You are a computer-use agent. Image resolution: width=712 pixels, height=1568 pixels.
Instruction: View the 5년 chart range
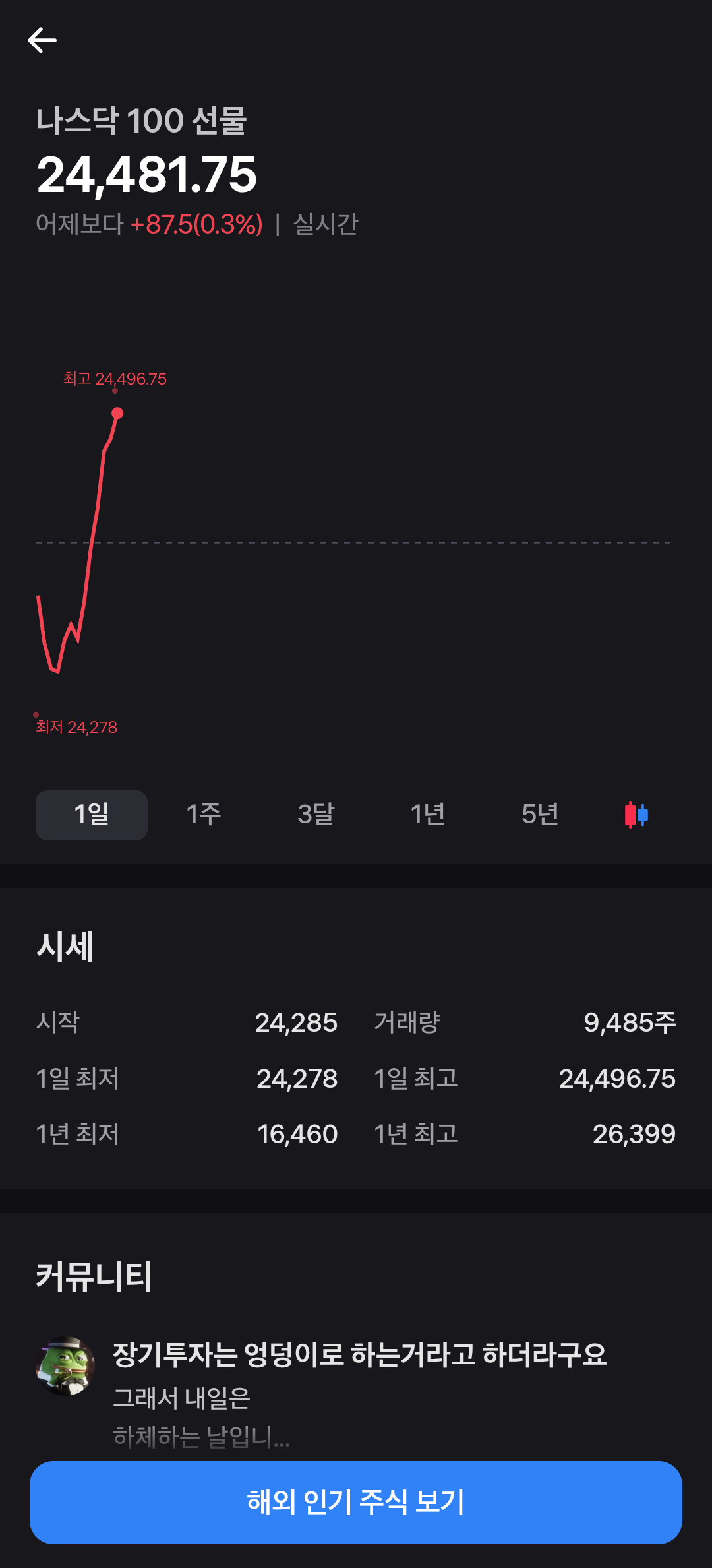(540, 815)
